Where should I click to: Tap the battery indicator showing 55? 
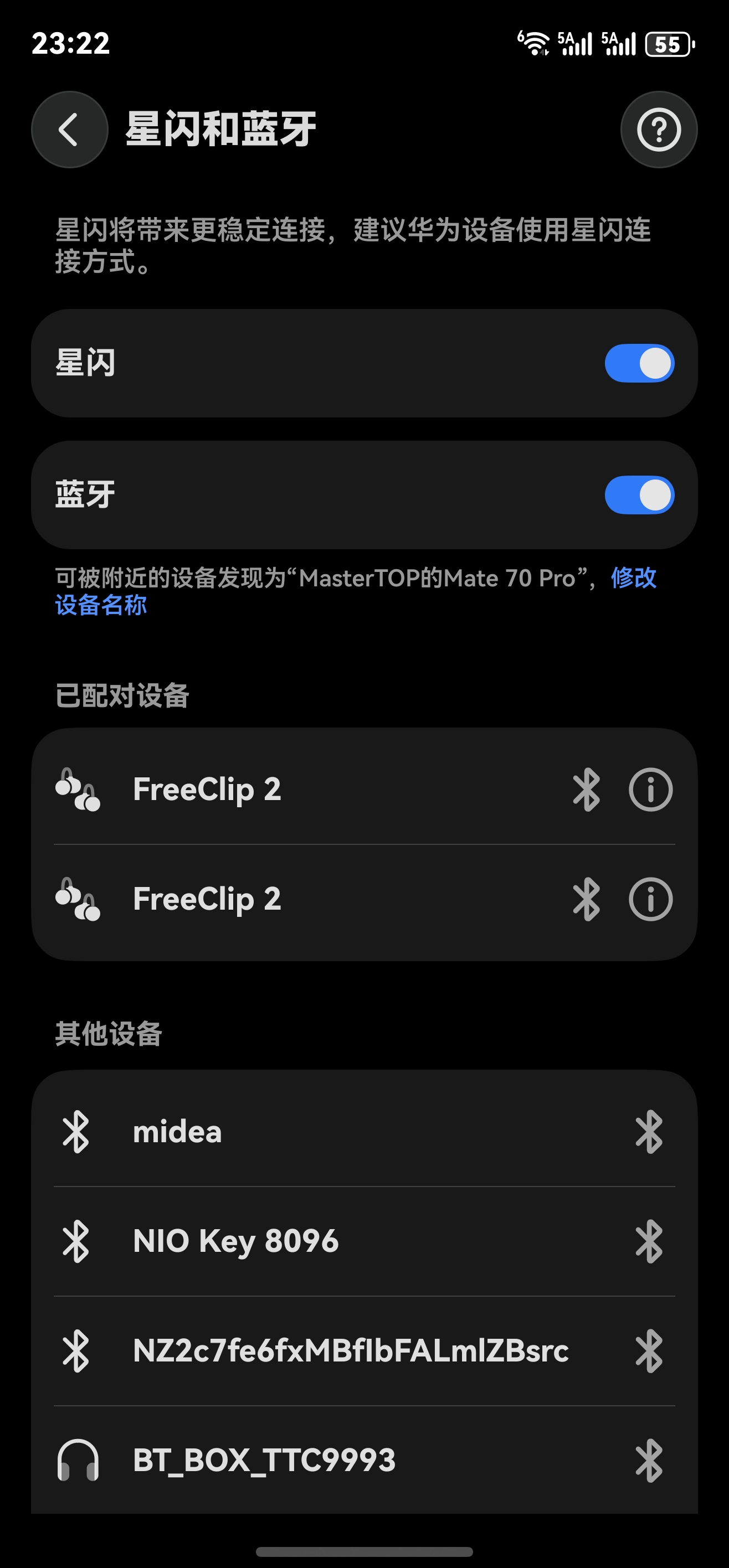(x=668, y=44)
